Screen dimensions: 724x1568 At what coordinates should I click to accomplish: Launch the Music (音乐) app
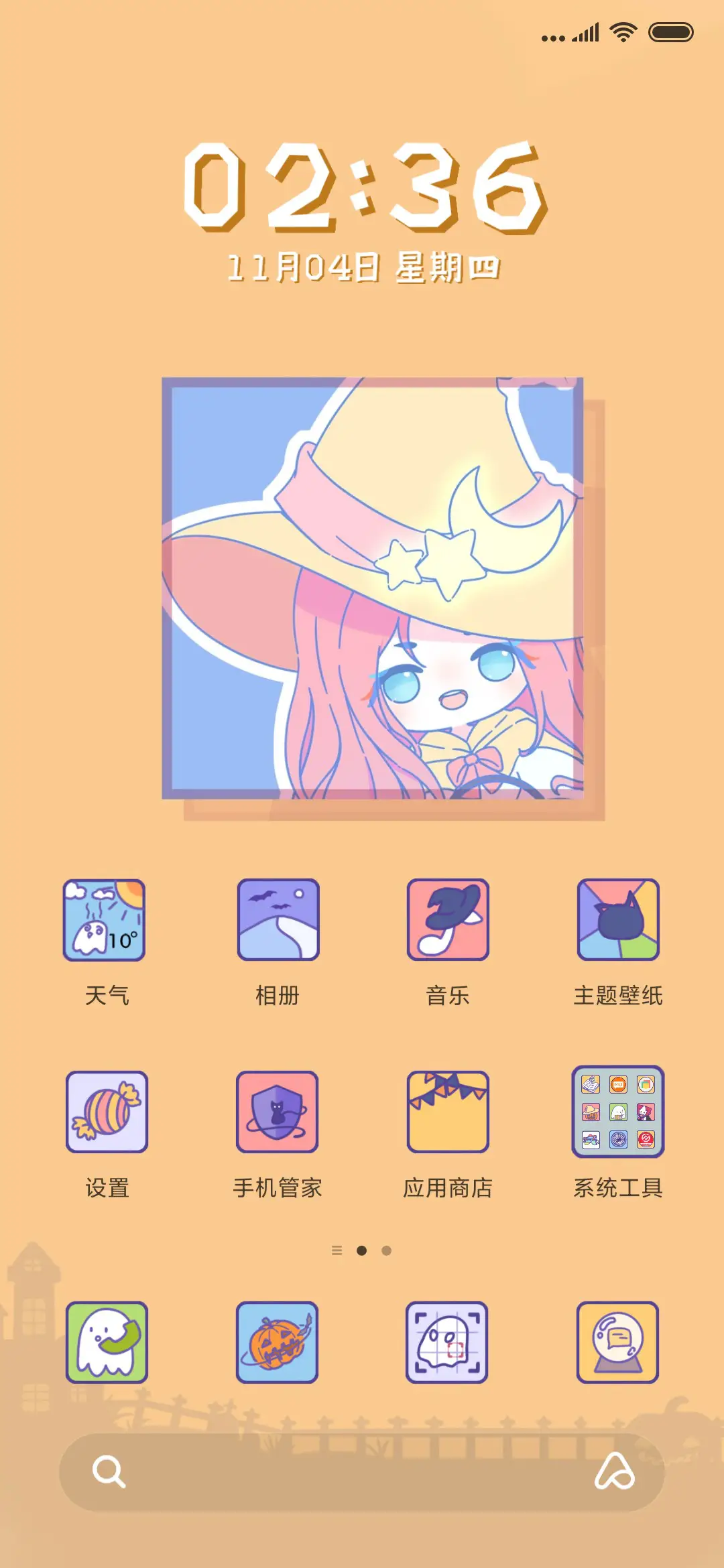point(447,920)
